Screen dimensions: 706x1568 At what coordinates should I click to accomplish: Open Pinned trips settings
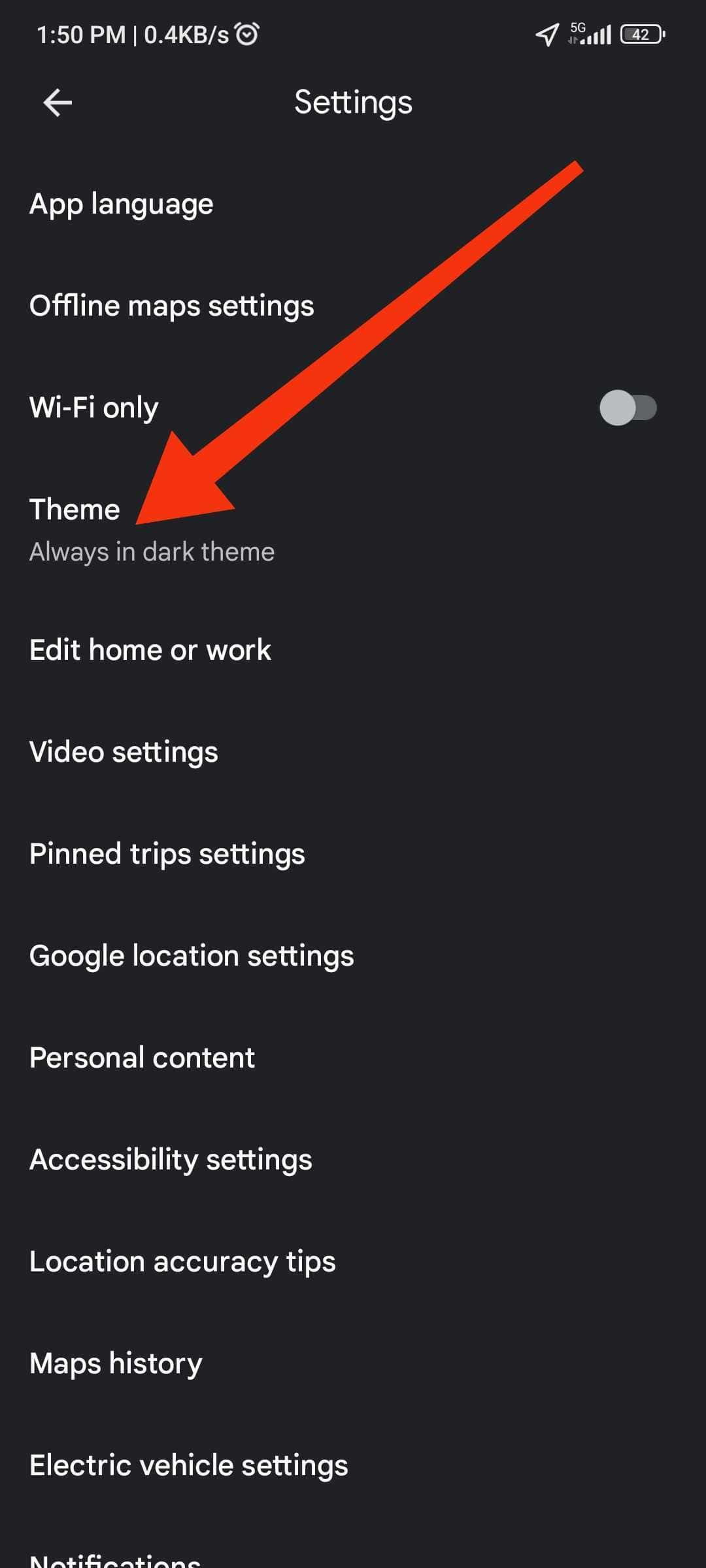pos(167,853)
